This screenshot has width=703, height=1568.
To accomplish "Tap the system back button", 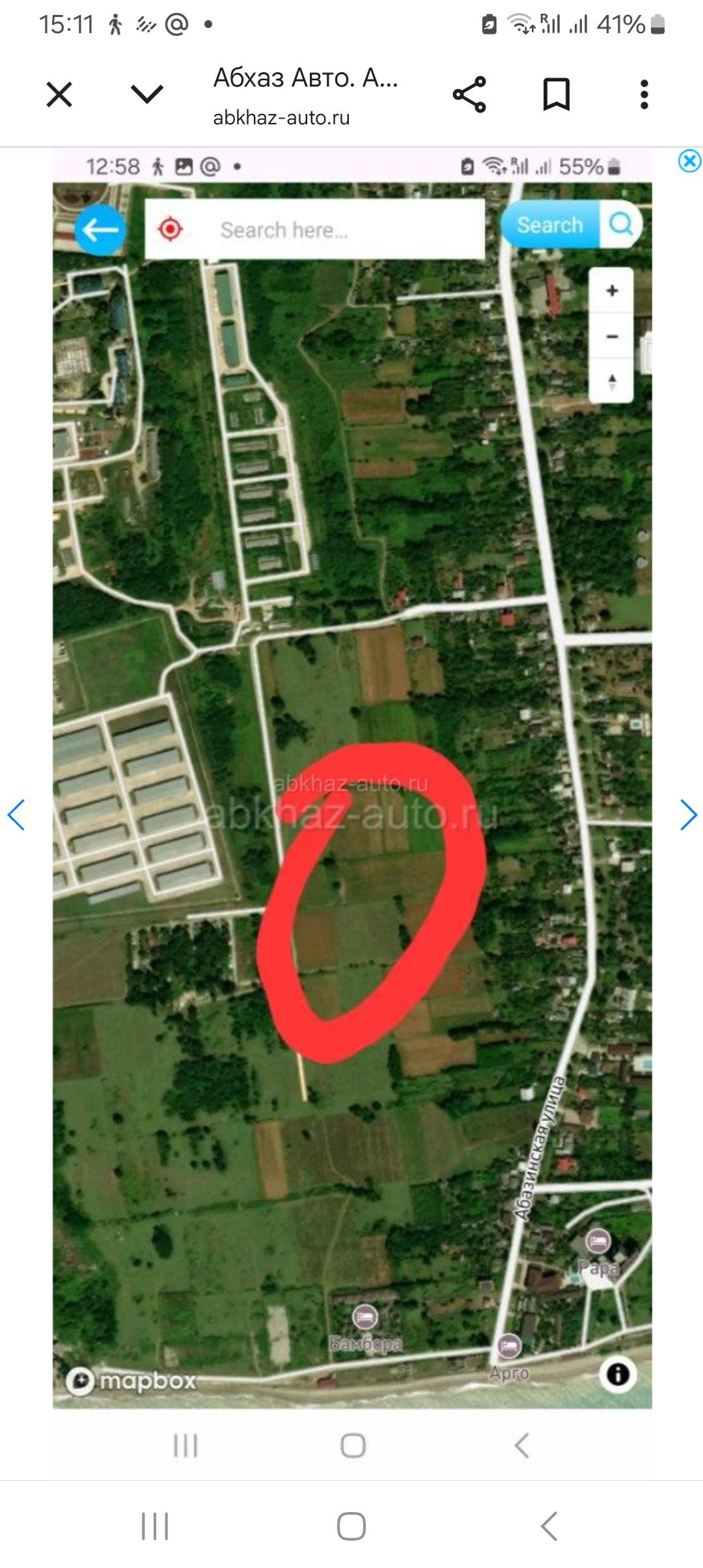I will (x=548, y=1526).
